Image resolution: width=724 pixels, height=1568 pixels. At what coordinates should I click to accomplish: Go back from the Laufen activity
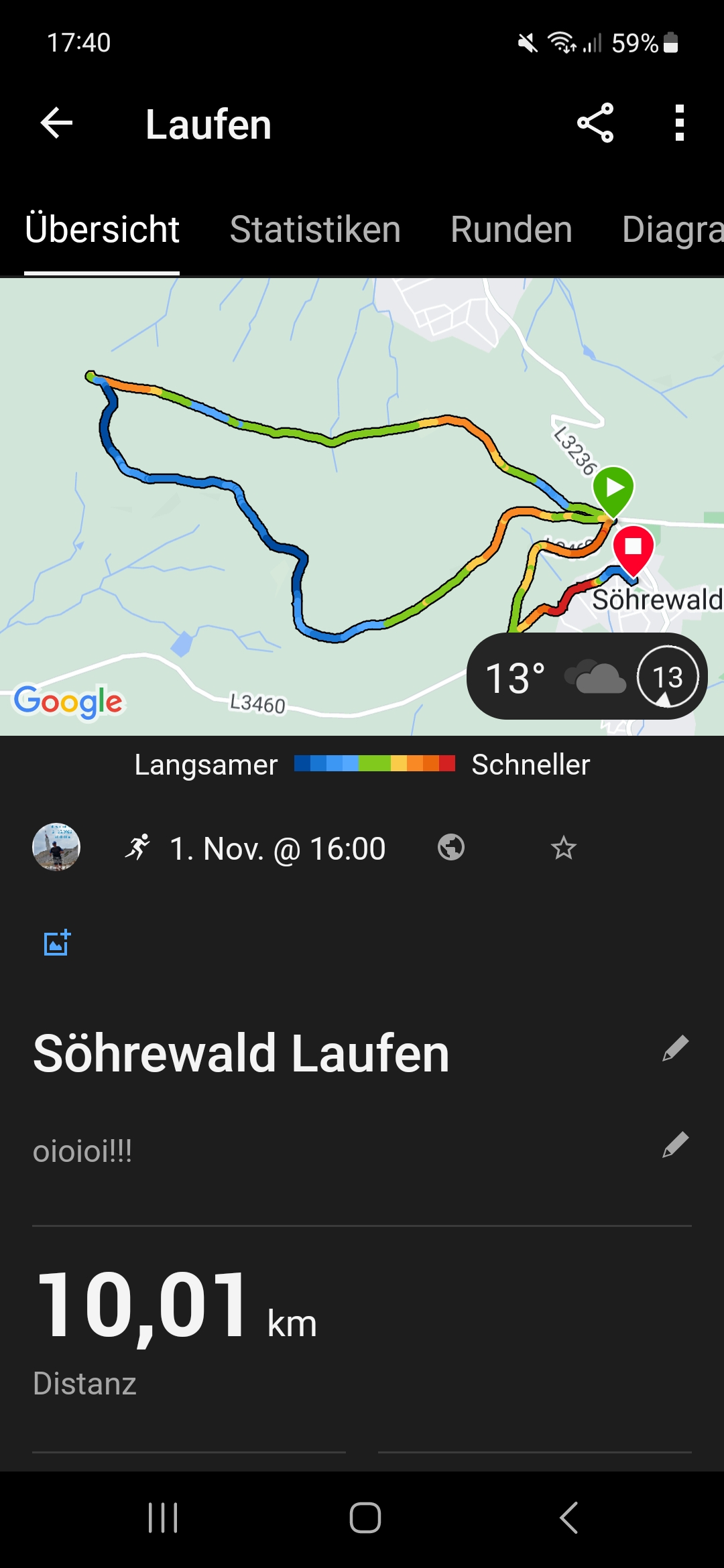coord(56,123)
